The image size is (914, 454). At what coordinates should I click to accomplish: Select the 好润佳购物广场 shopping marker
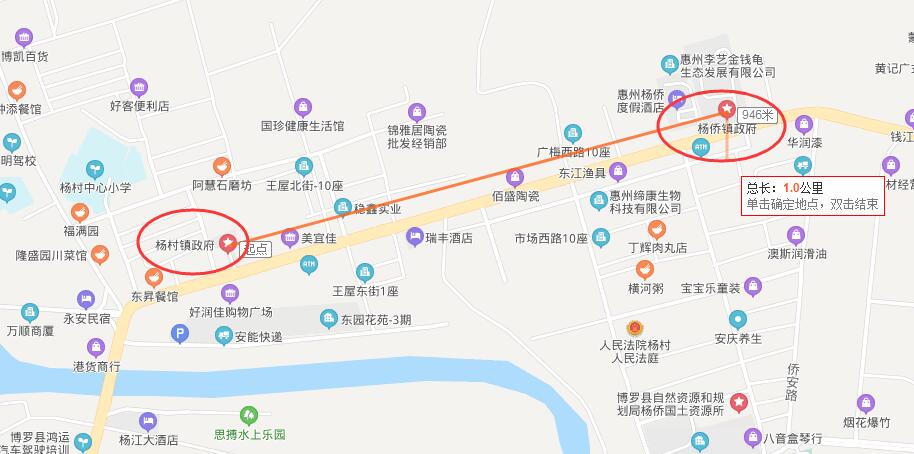coord(231,293)
